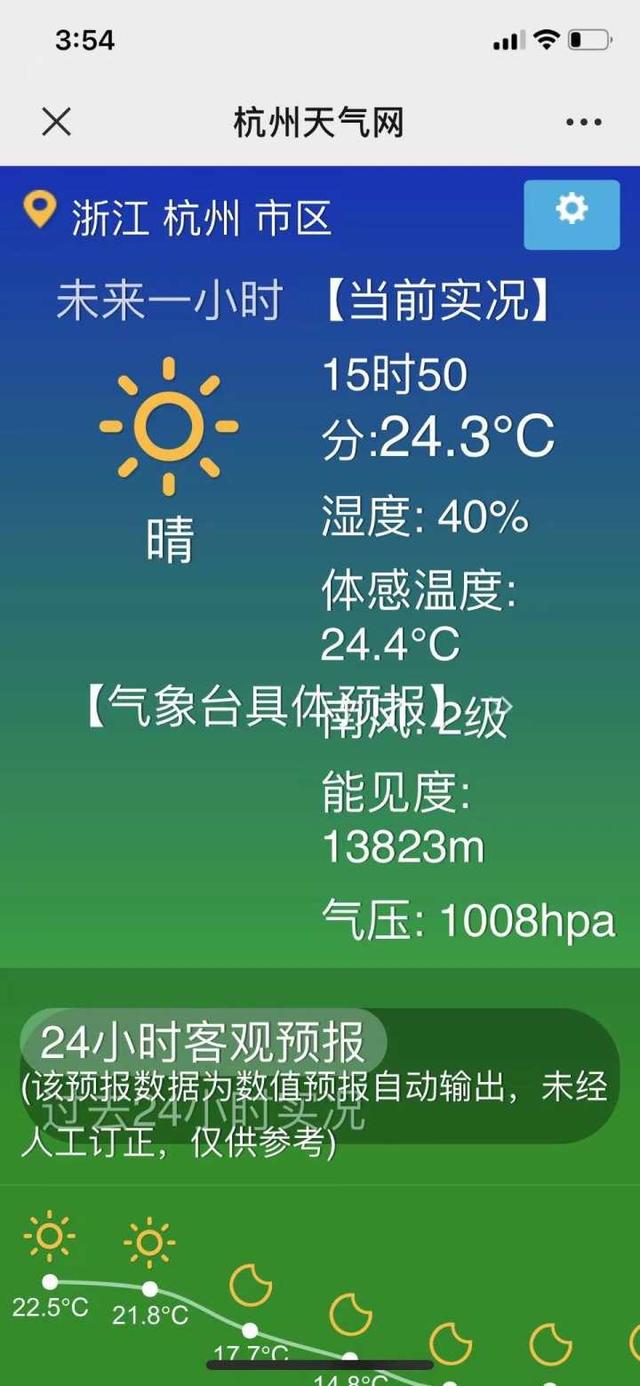Image resolution: width=640 pixels, height=1386 pixels.
Task: Open the three-dot more options menu
Action: coord(584,122)
